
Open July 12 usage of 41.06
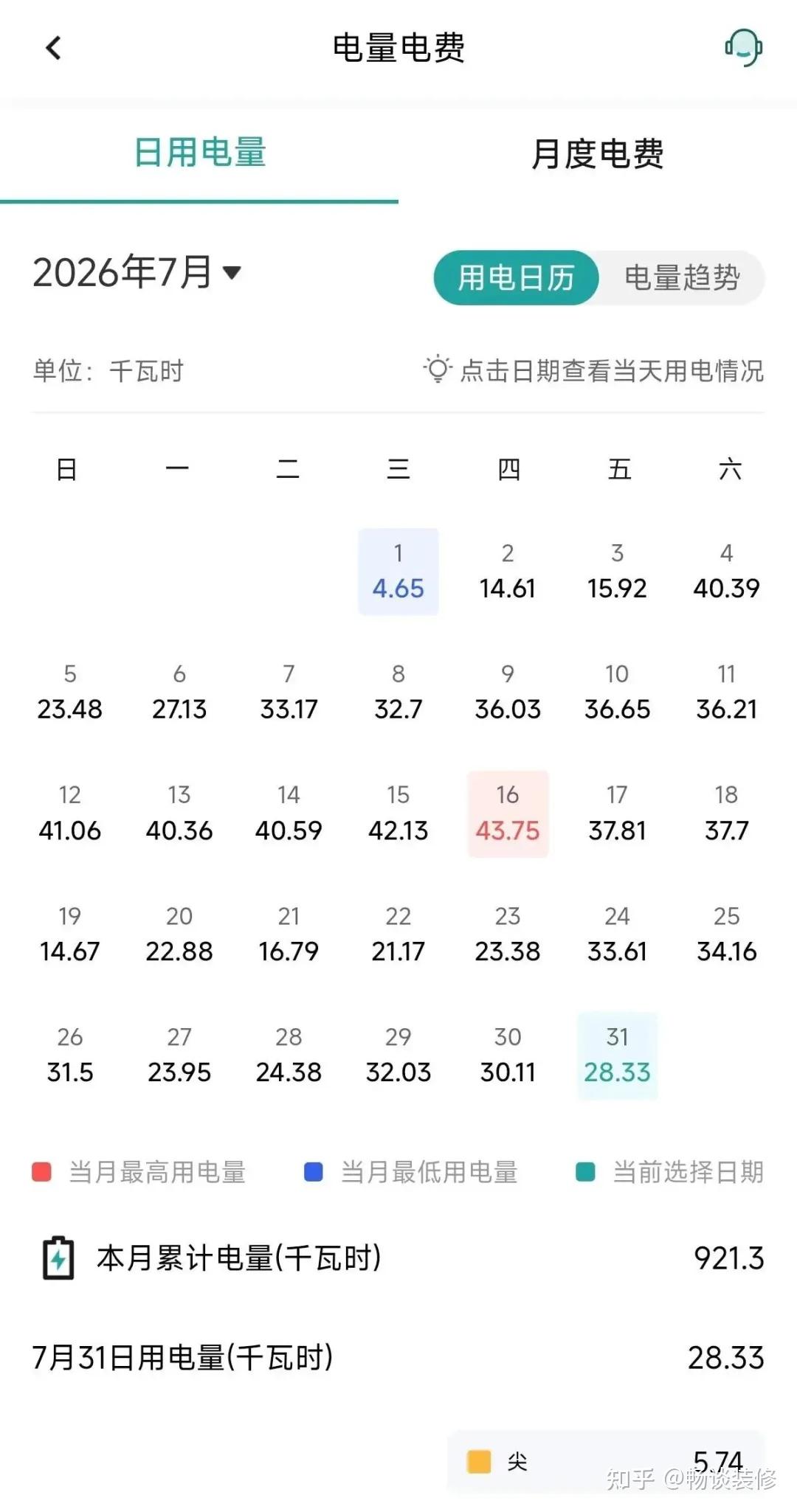tap(69, 814)
